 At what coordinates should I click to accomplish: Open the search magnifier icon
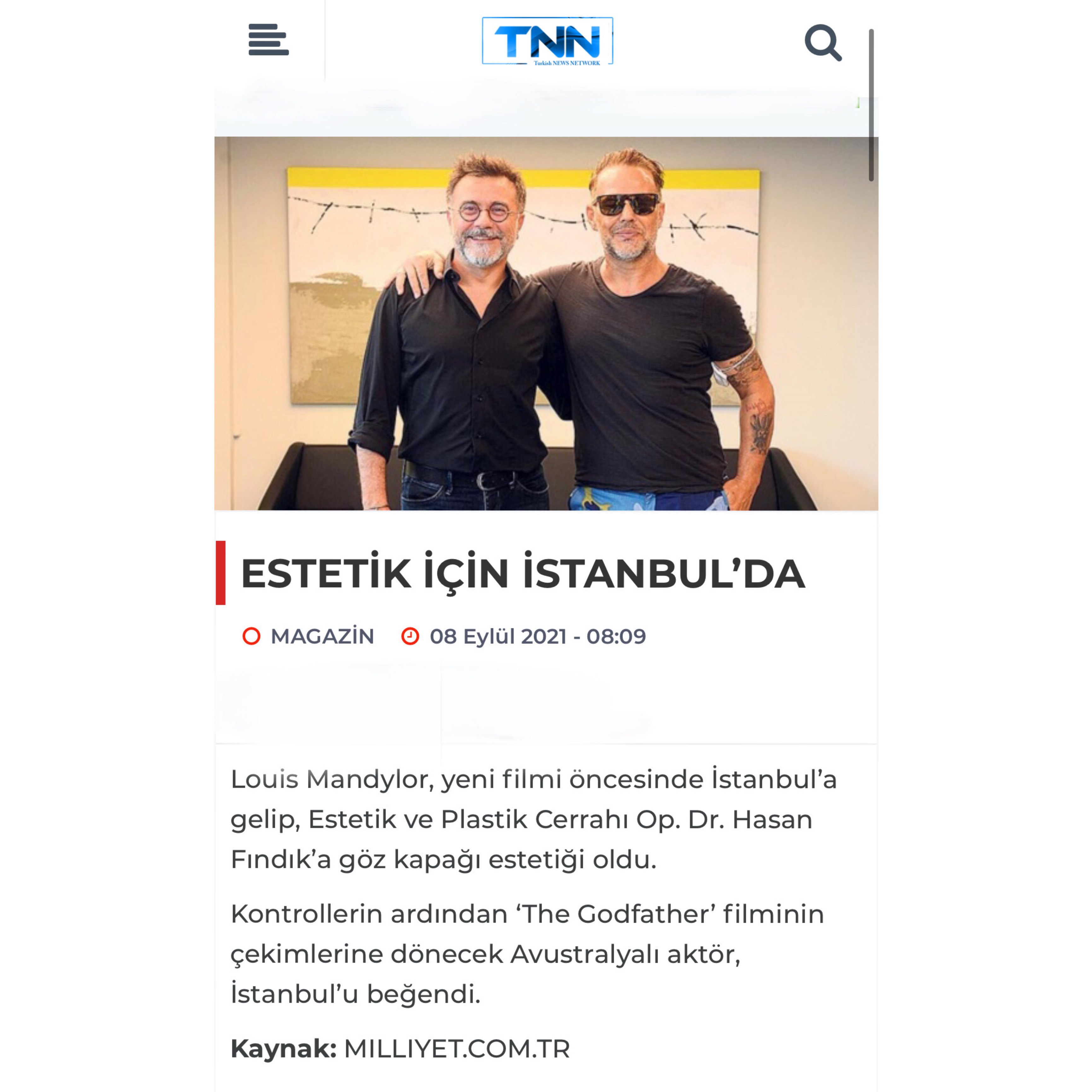822,42
